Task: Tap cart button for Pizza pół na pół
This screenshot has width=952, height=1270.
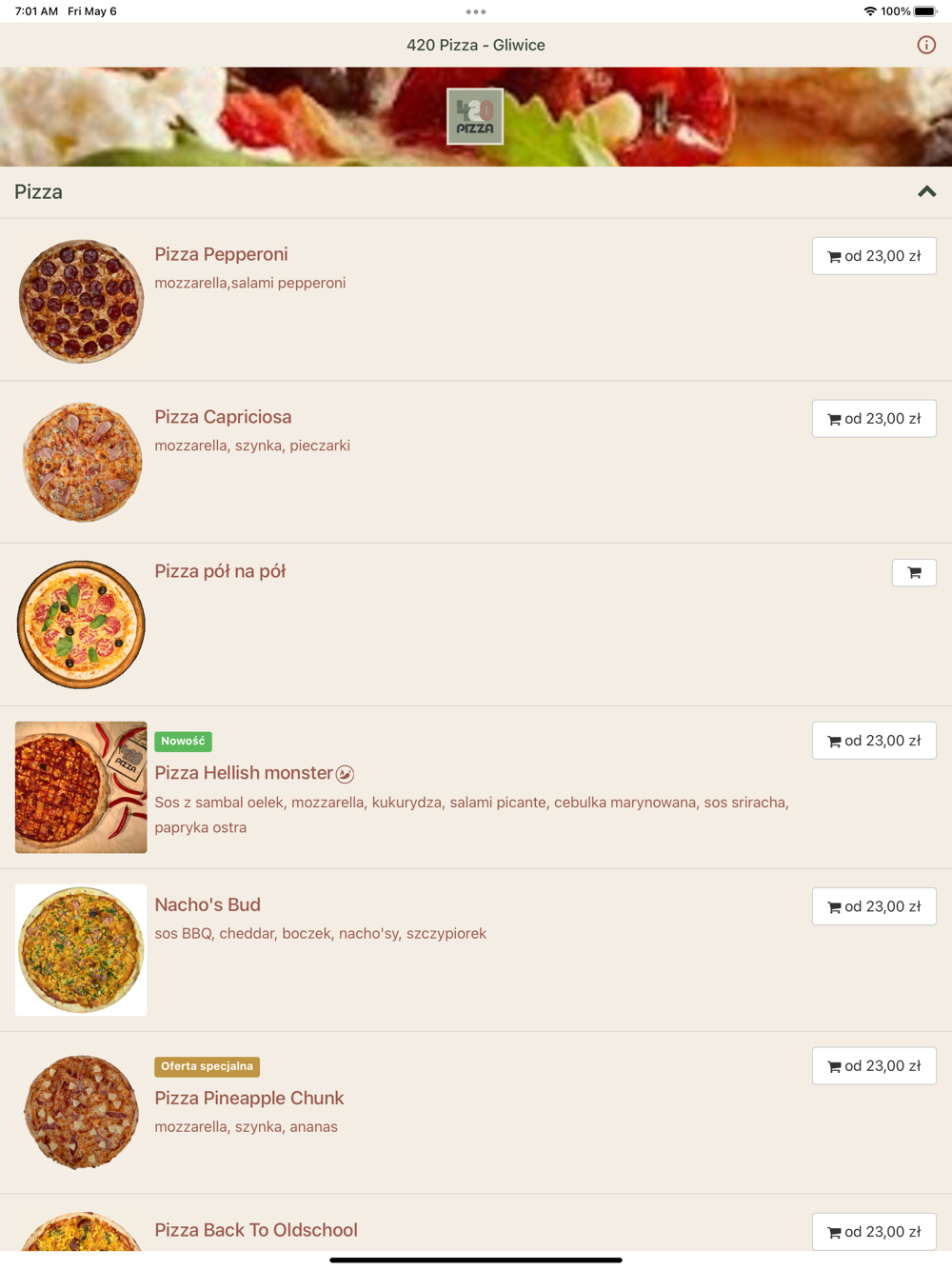Action: pos(913,572)
